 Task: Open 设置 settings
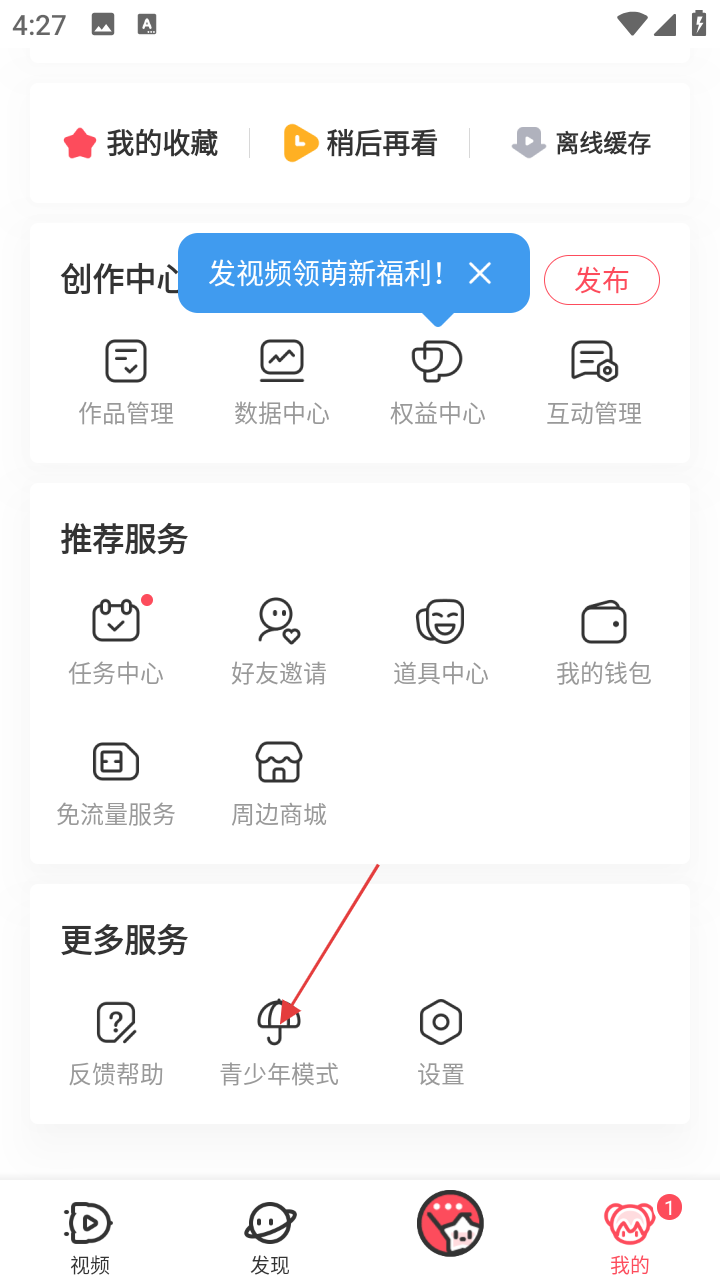click(441, 1044)
